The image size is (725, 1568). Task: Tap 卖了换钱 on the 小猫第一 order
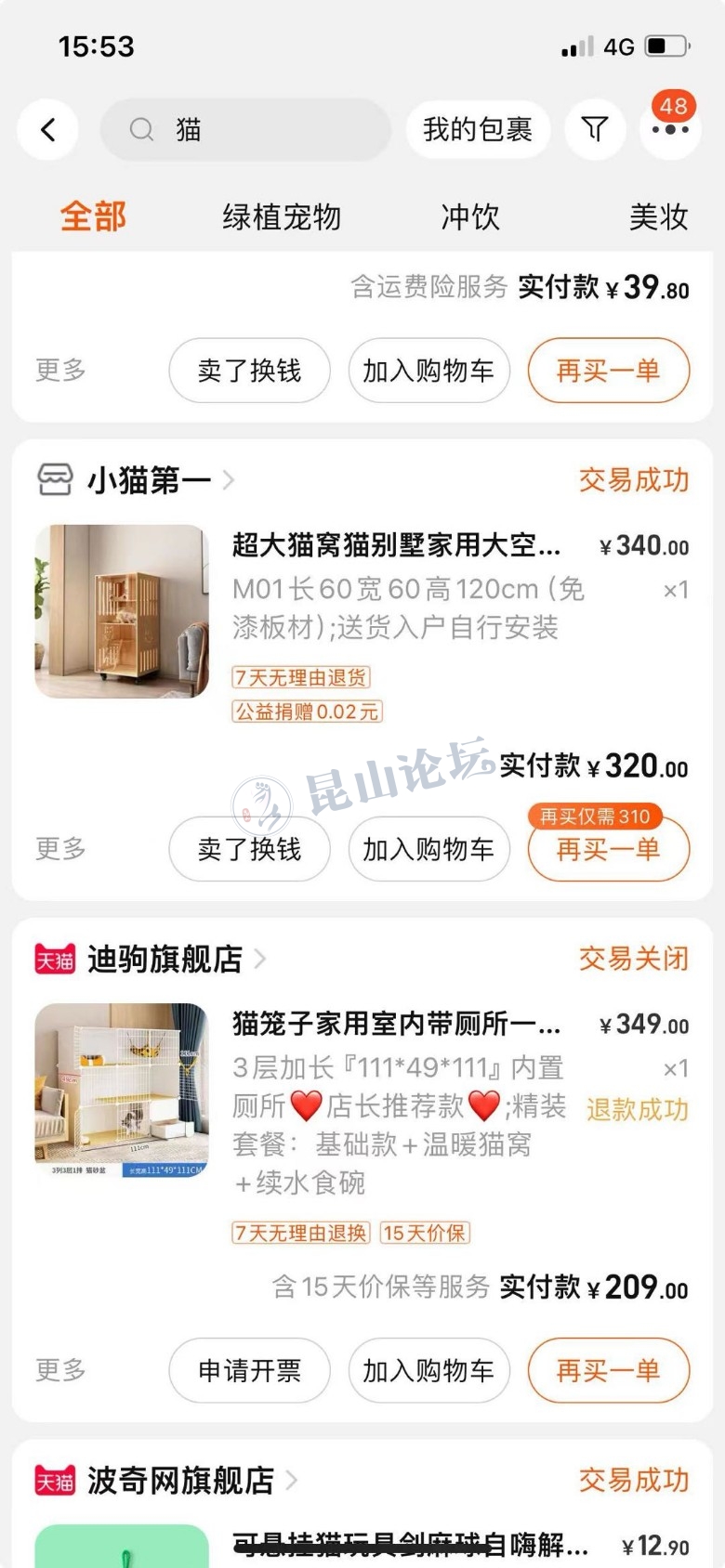(249, 849)
